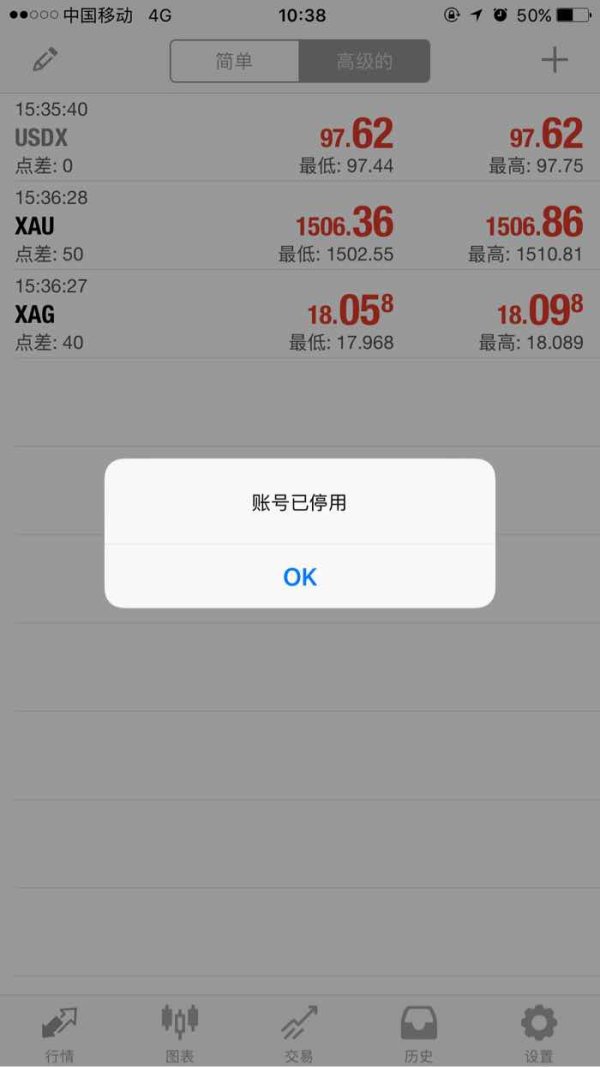Select the 高级的 view mode
The height and width of the screenshot is (1067, 600).
point(364,61)
